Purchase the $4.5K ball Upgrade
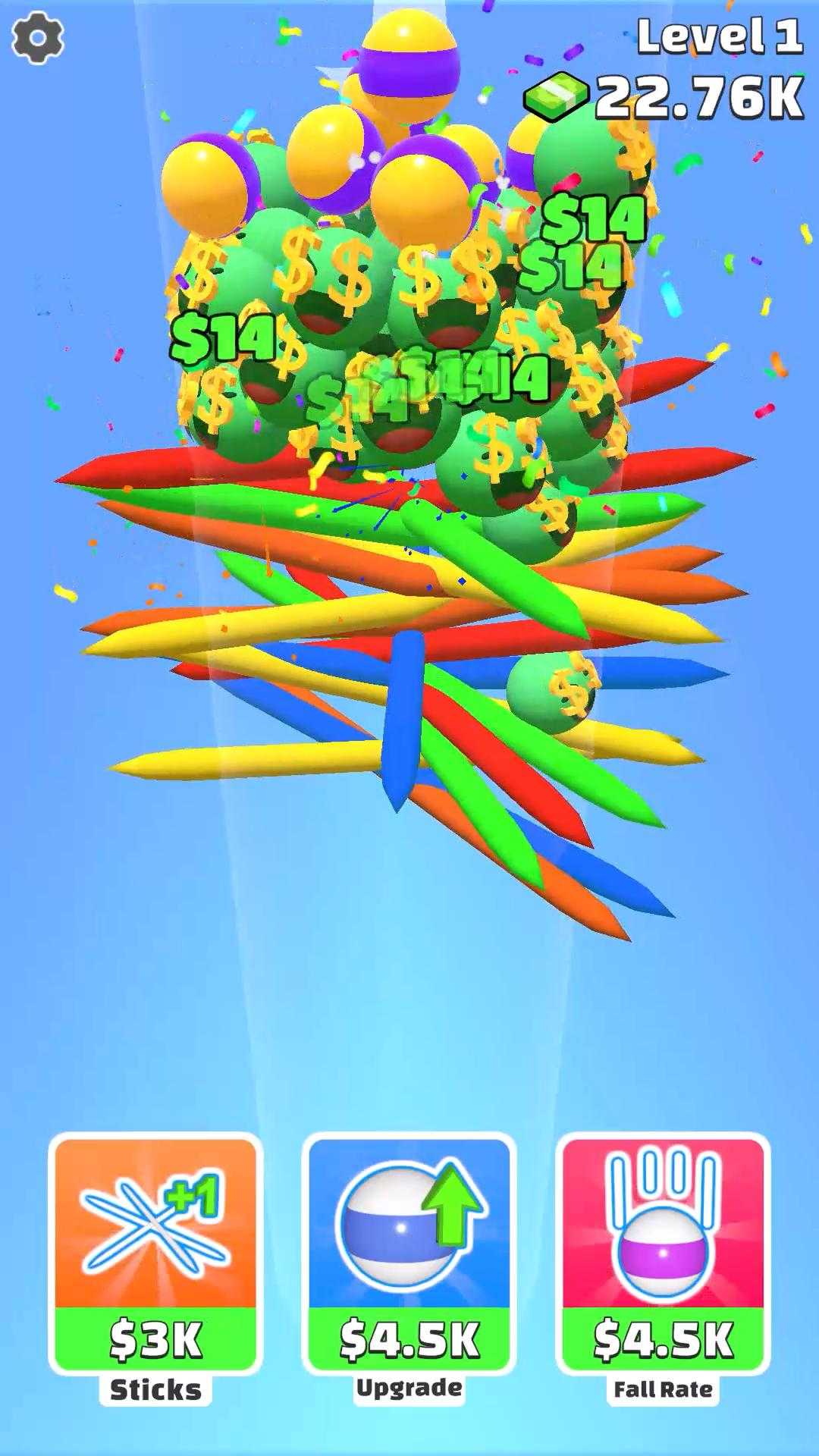 409,1254
